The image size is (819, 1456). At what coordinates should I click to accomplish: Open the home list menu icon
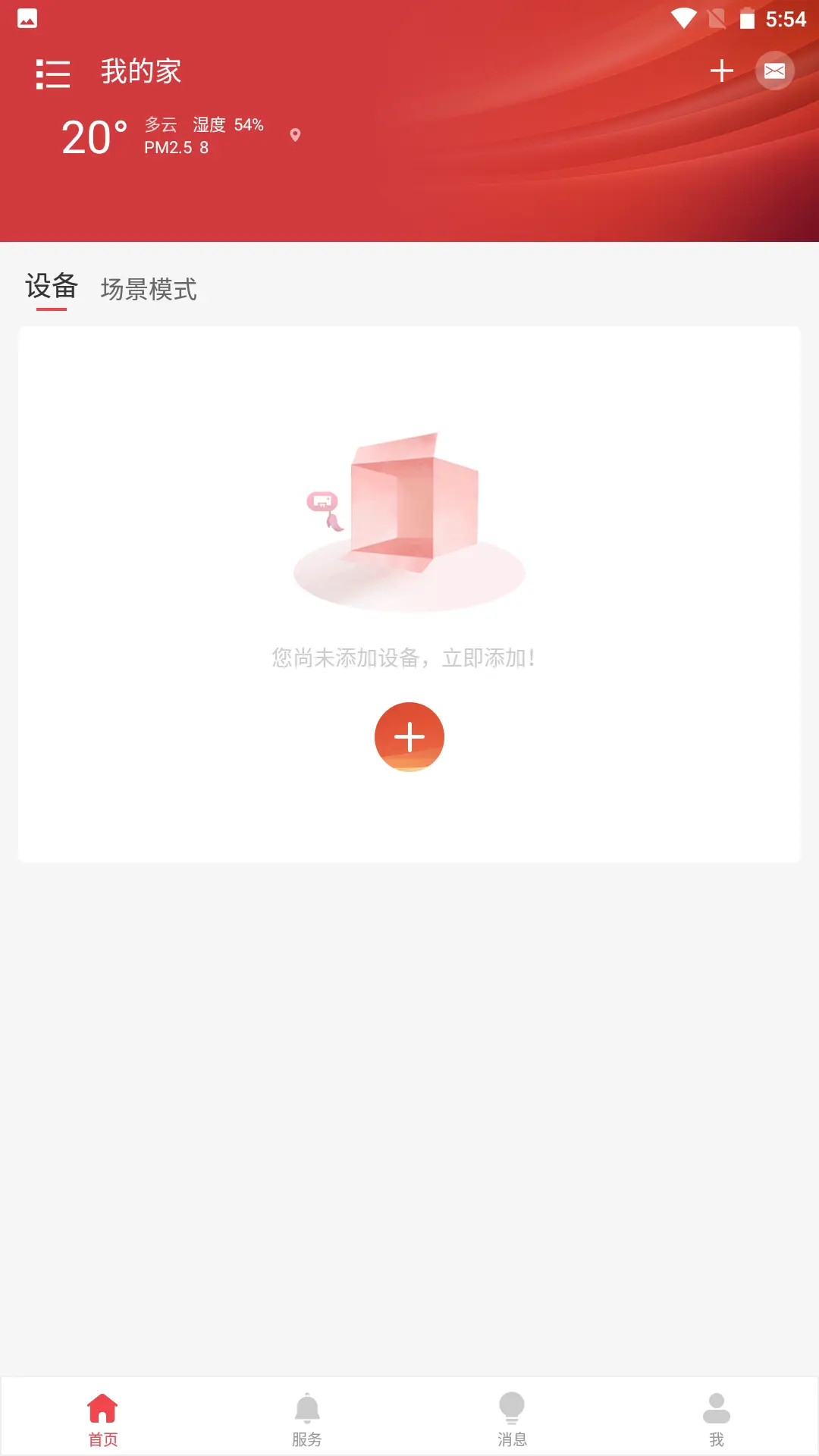53,74
